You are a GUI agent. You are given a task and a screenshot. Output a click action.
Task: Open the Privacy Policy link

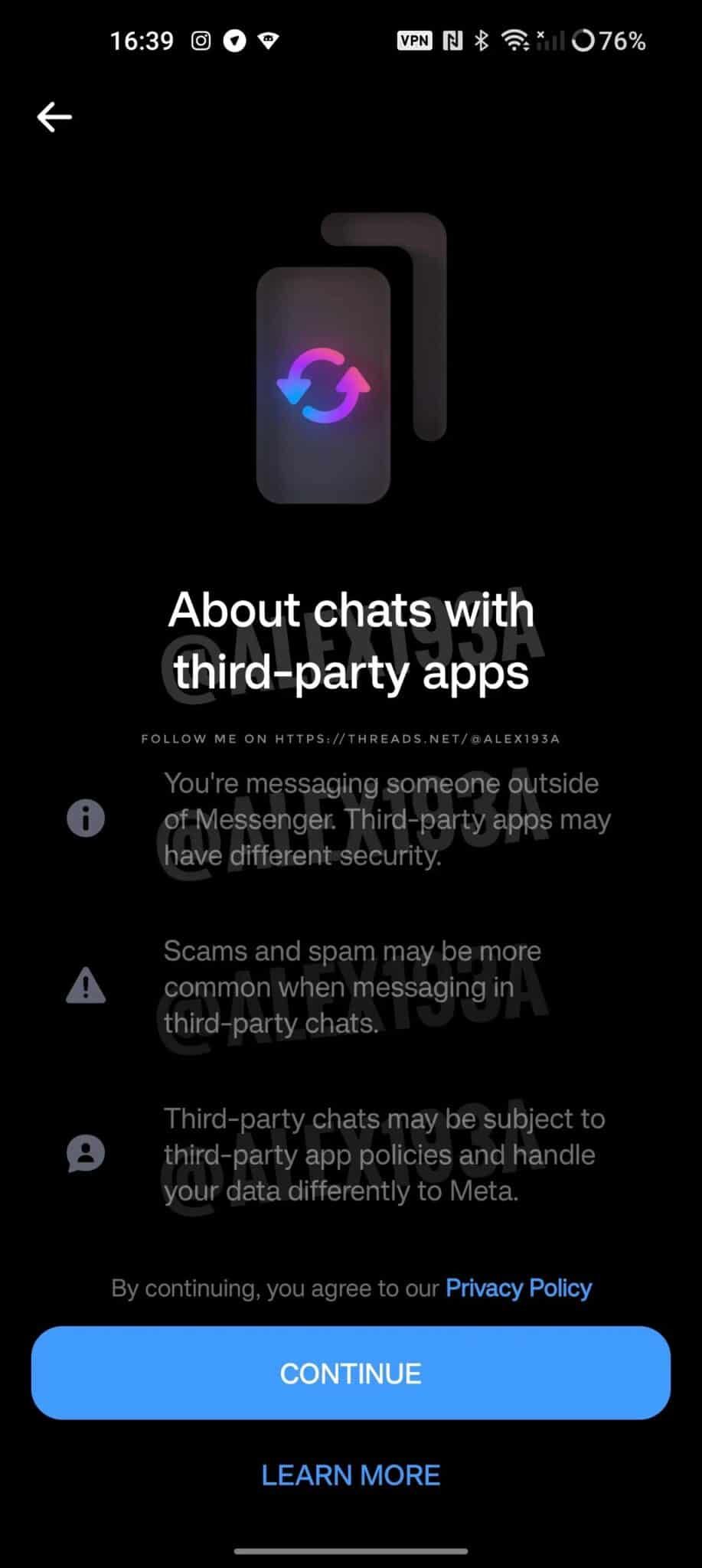pyautogui.click(x=518, y=1288)
